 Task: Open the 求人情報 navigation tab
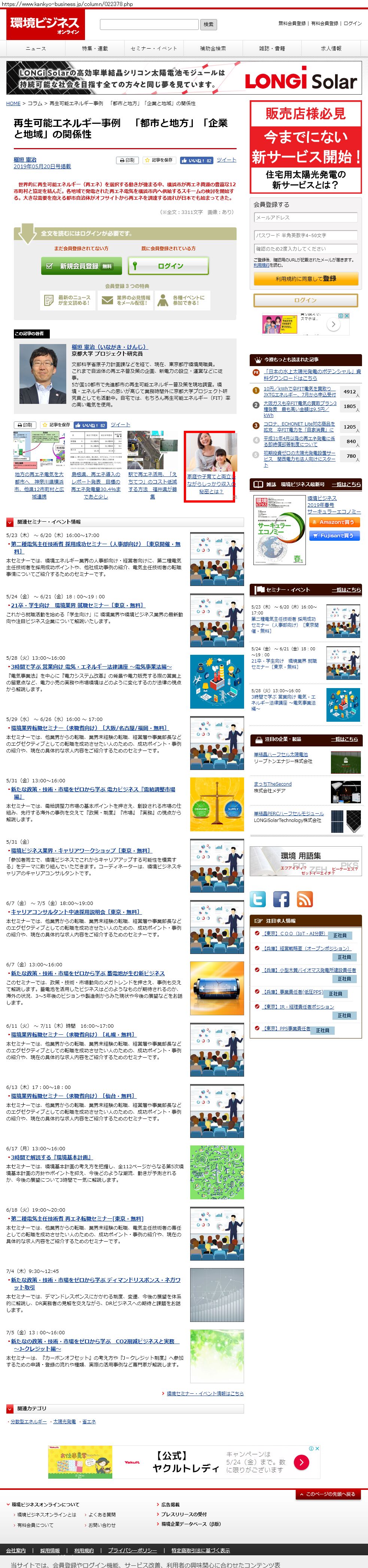click(x=331, y=48)
